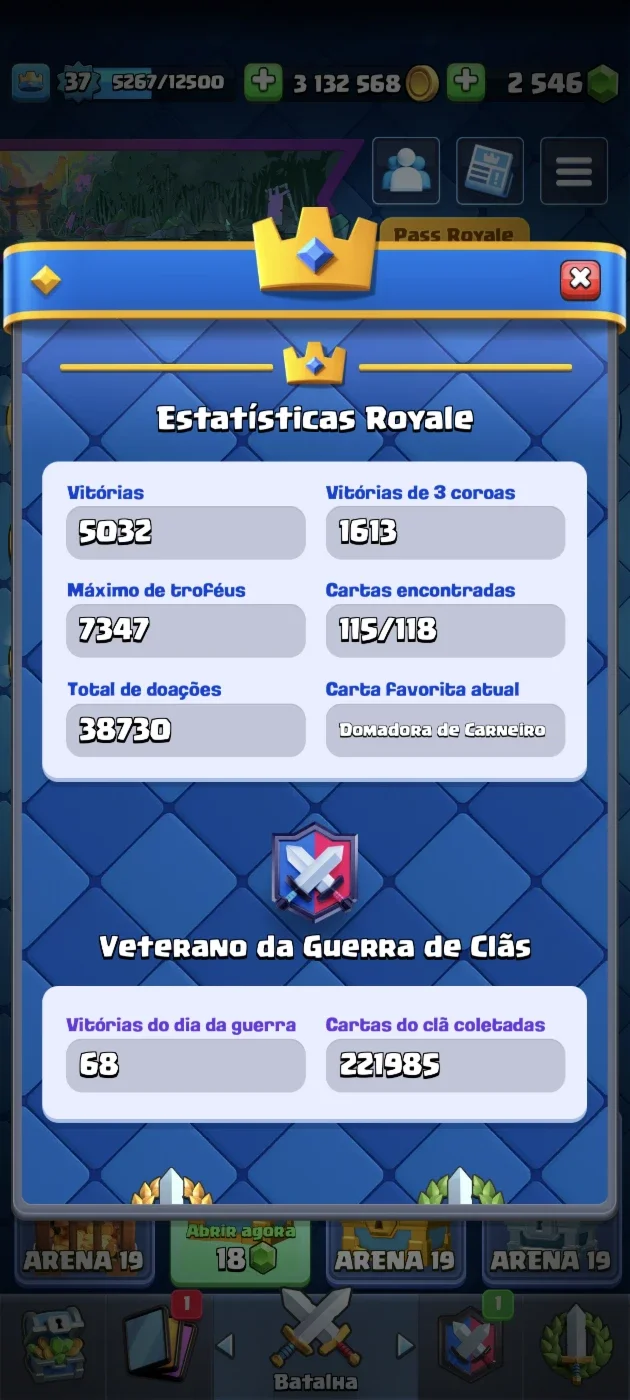Open the news feed icon
This screenshot has width=630, height=1400.
[490, 171]
